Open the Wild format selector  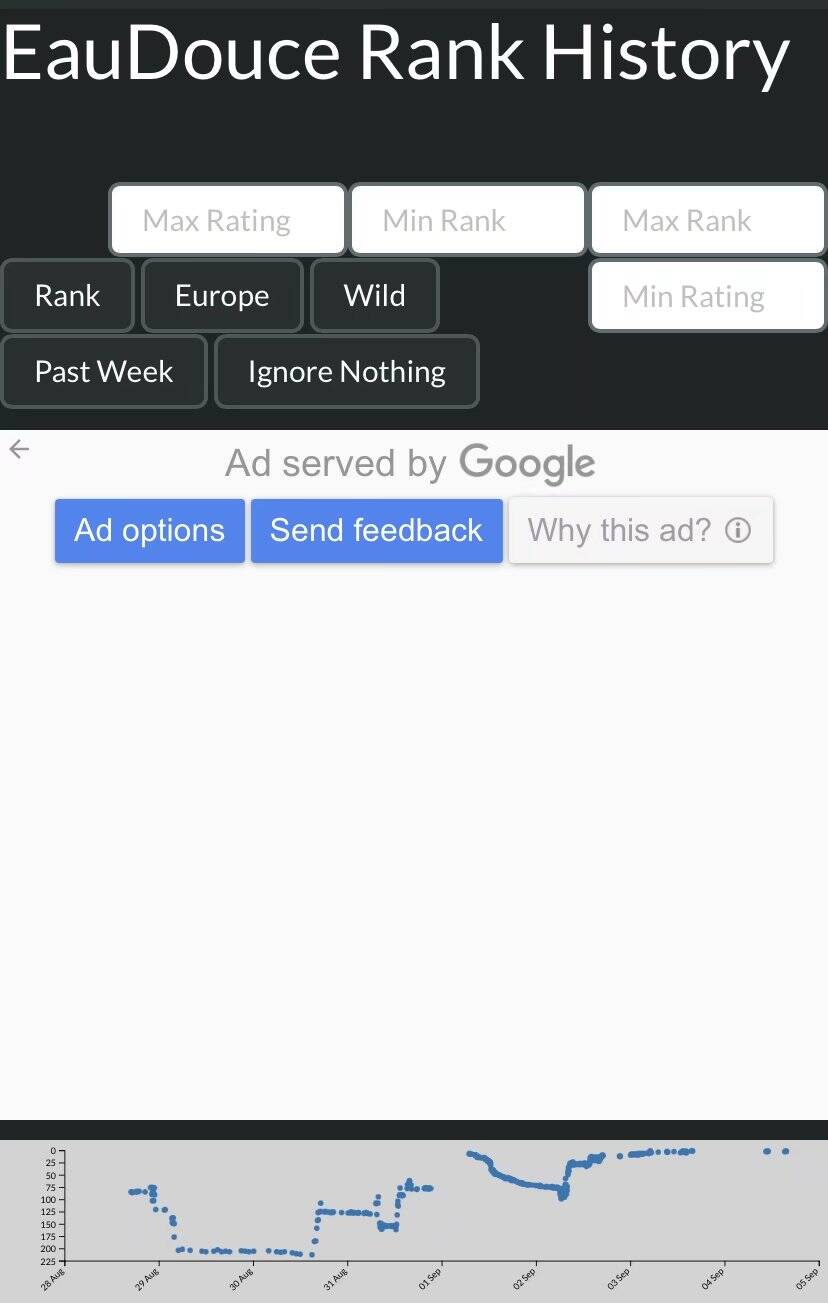pos(374,296)
